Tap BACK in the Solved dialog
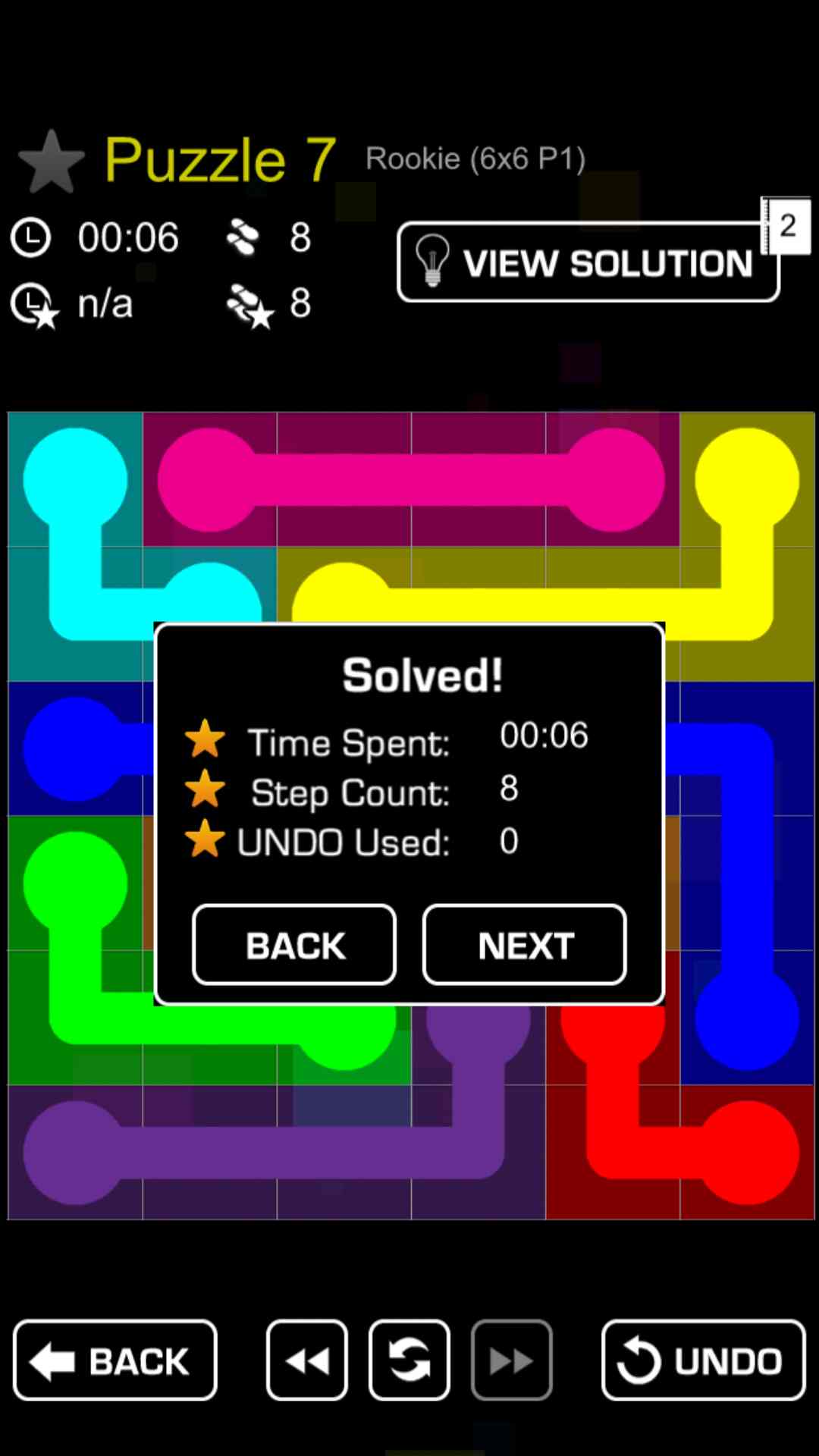The width and height of the screenshot is (819, 1456). coord(294,945)
